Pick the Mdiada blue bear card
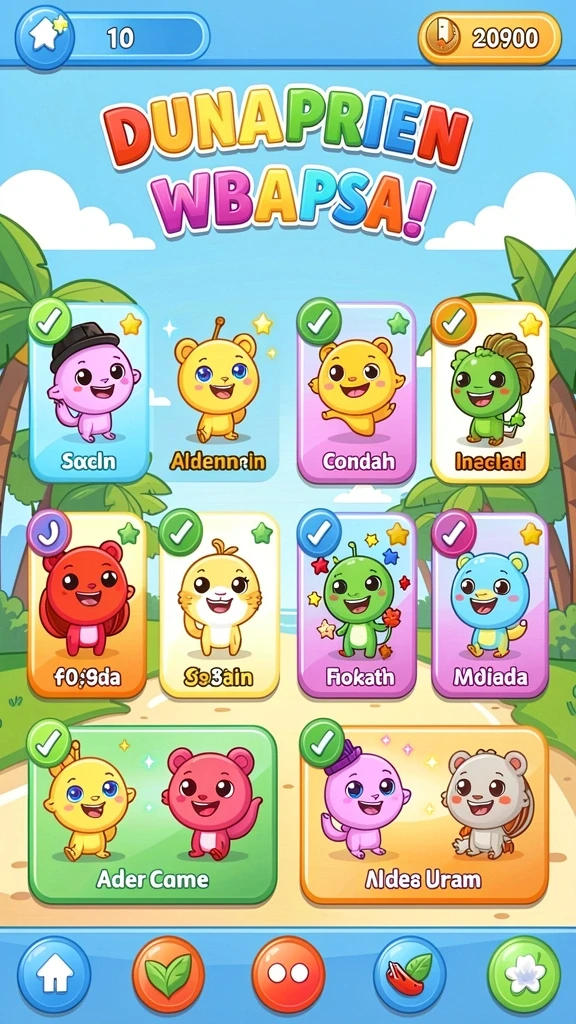Screen dimensions: 576x1024 [490, 605]
